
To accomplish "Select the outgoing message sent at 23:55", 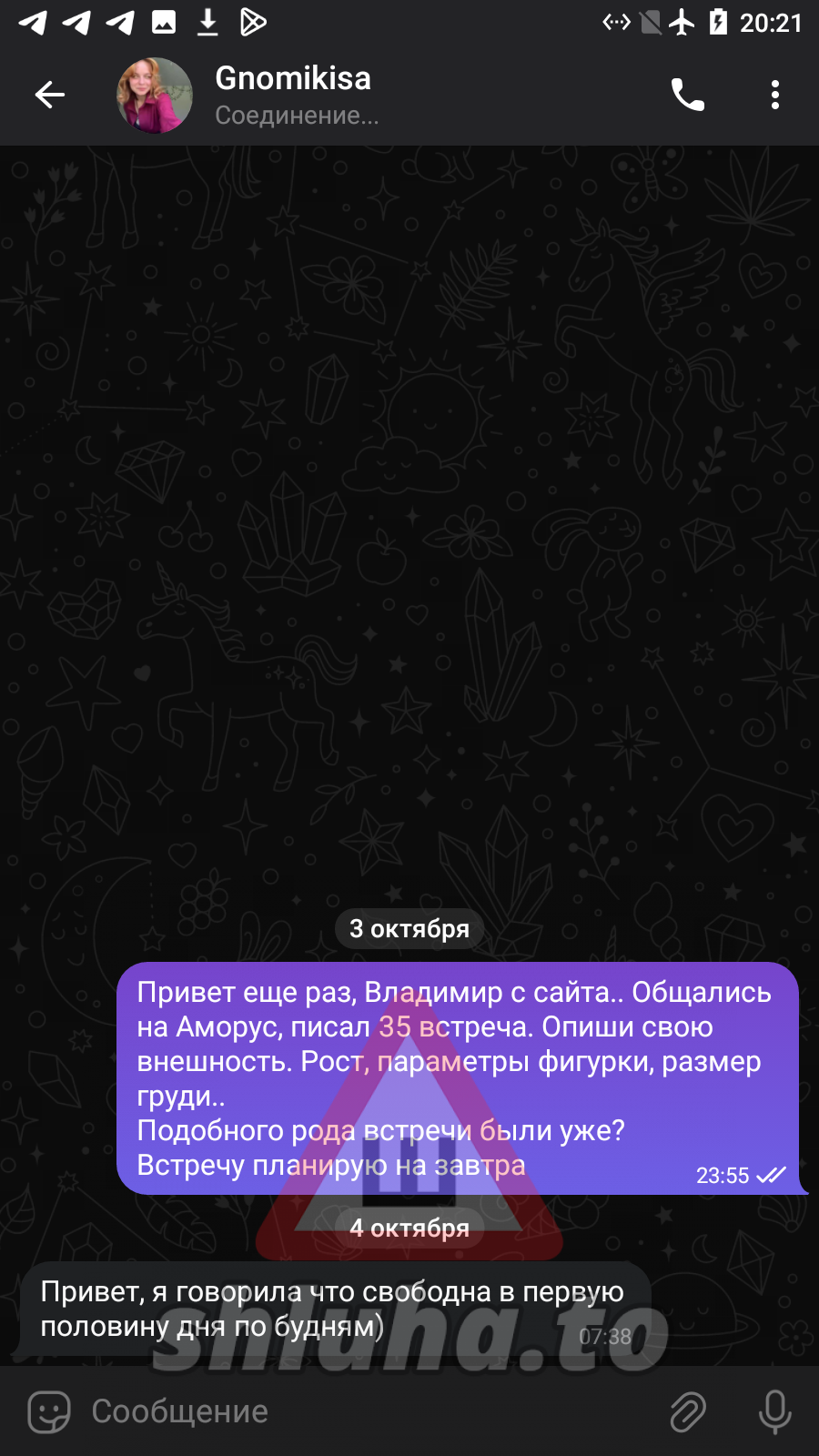I will coord(457,1078).
